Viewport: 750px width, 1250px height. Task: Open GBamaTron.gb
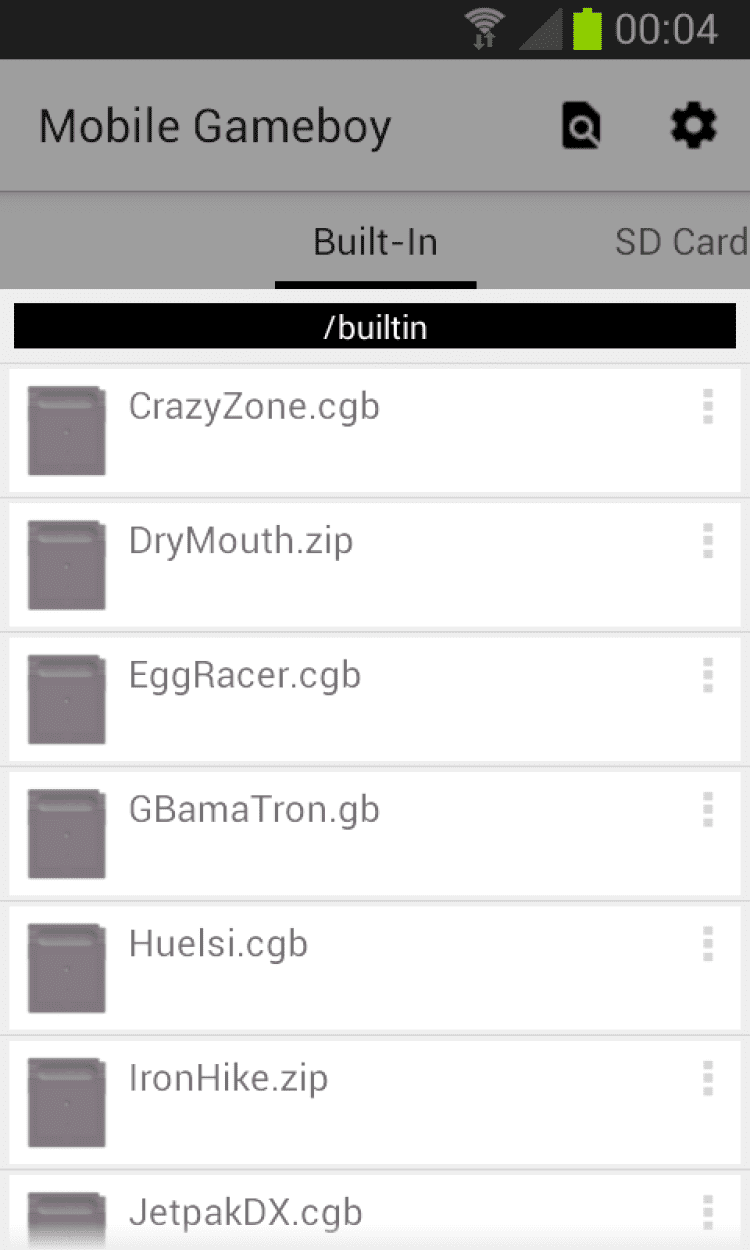[x=254, y=810]
